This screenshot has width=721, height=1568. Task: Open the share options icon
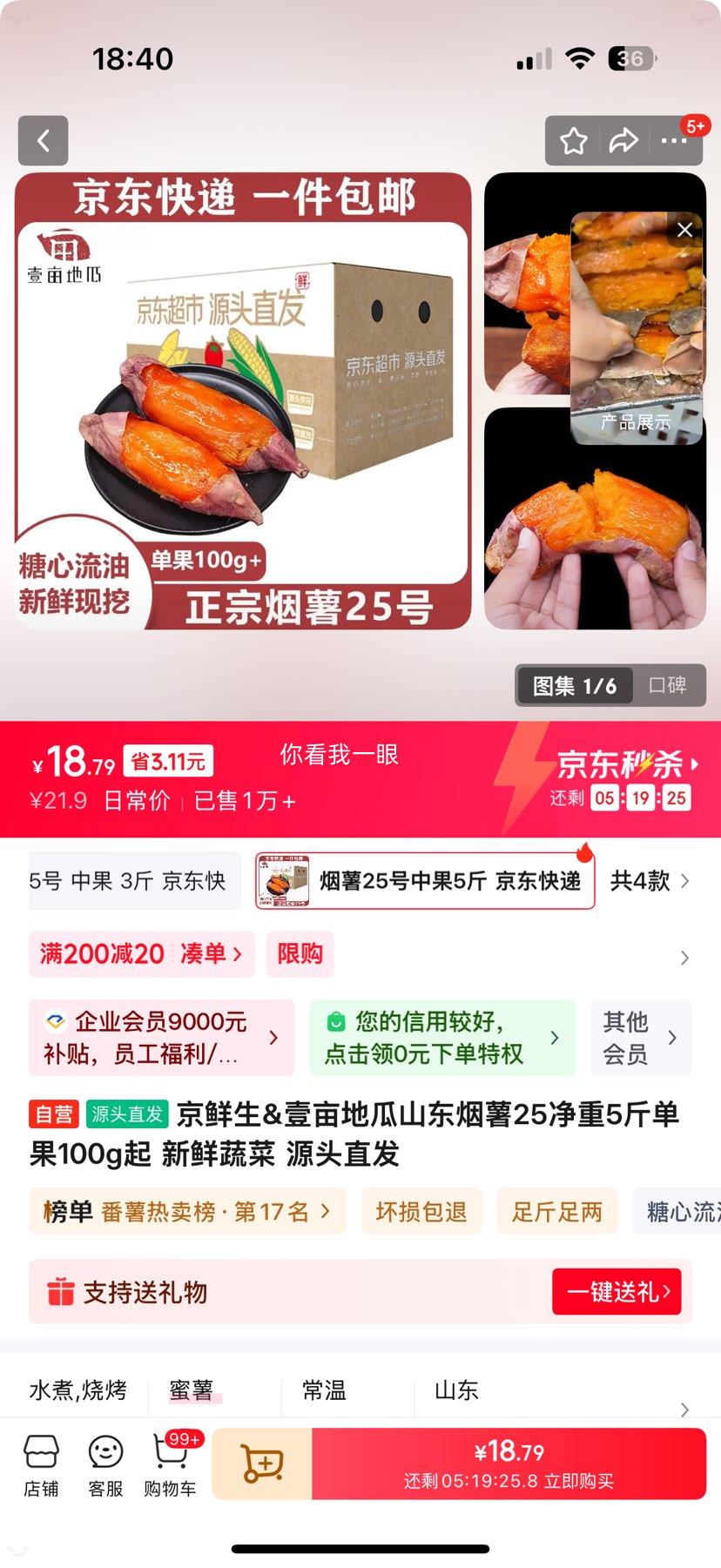coord(624,140)
